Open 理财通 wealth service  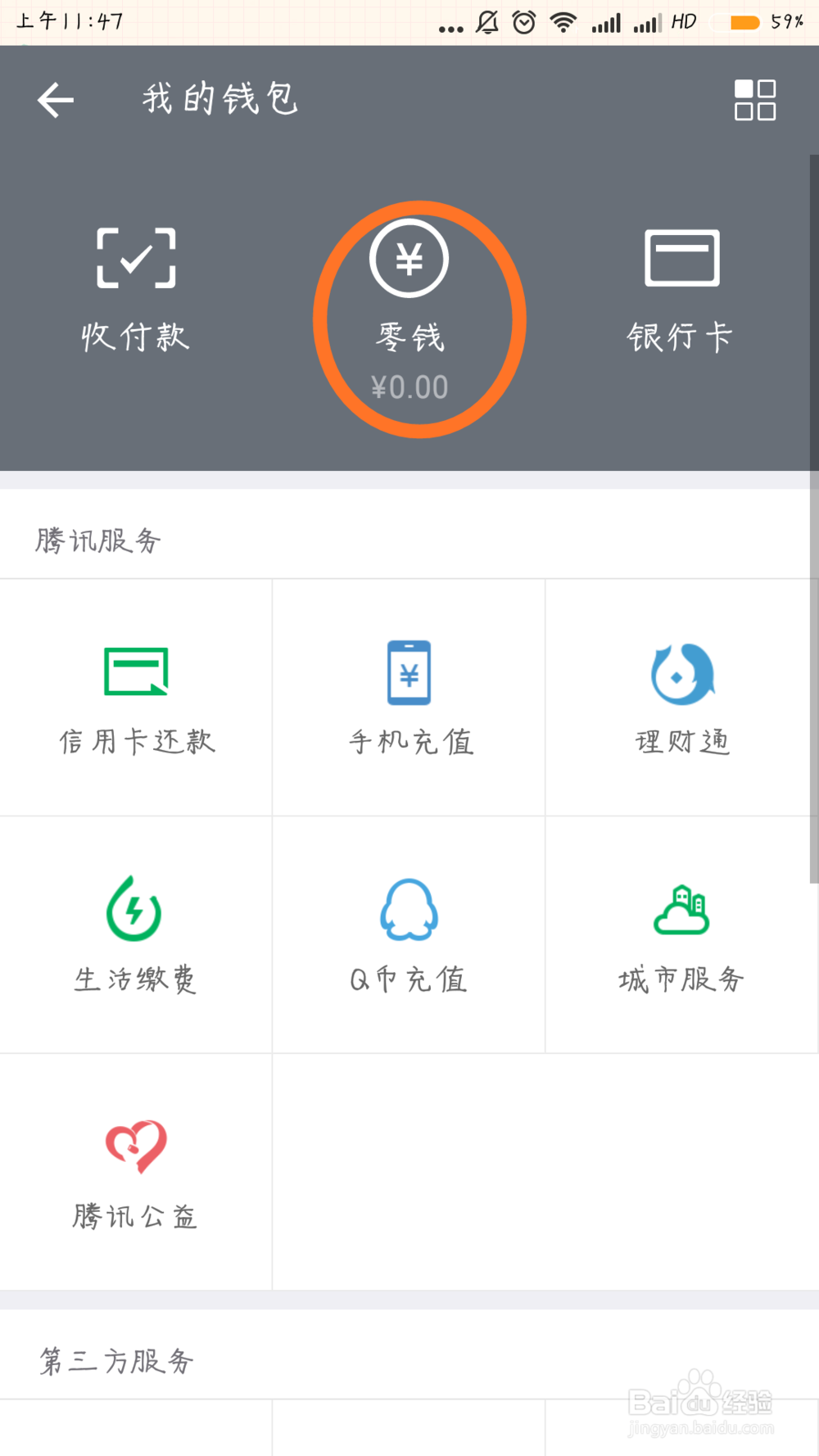(x=681, y=698)
